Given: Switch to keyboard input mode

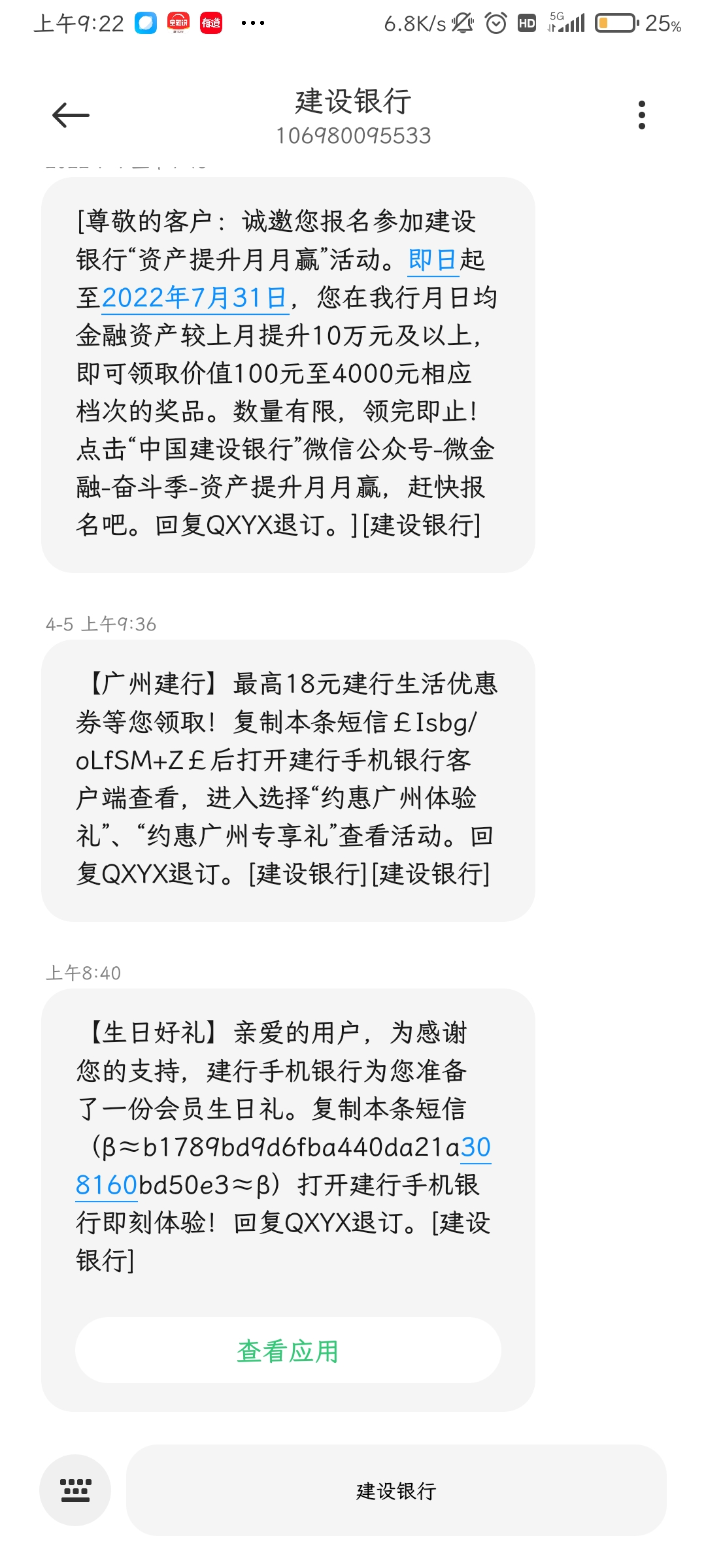Looking at the screenshot, I should click(75, 1490).
